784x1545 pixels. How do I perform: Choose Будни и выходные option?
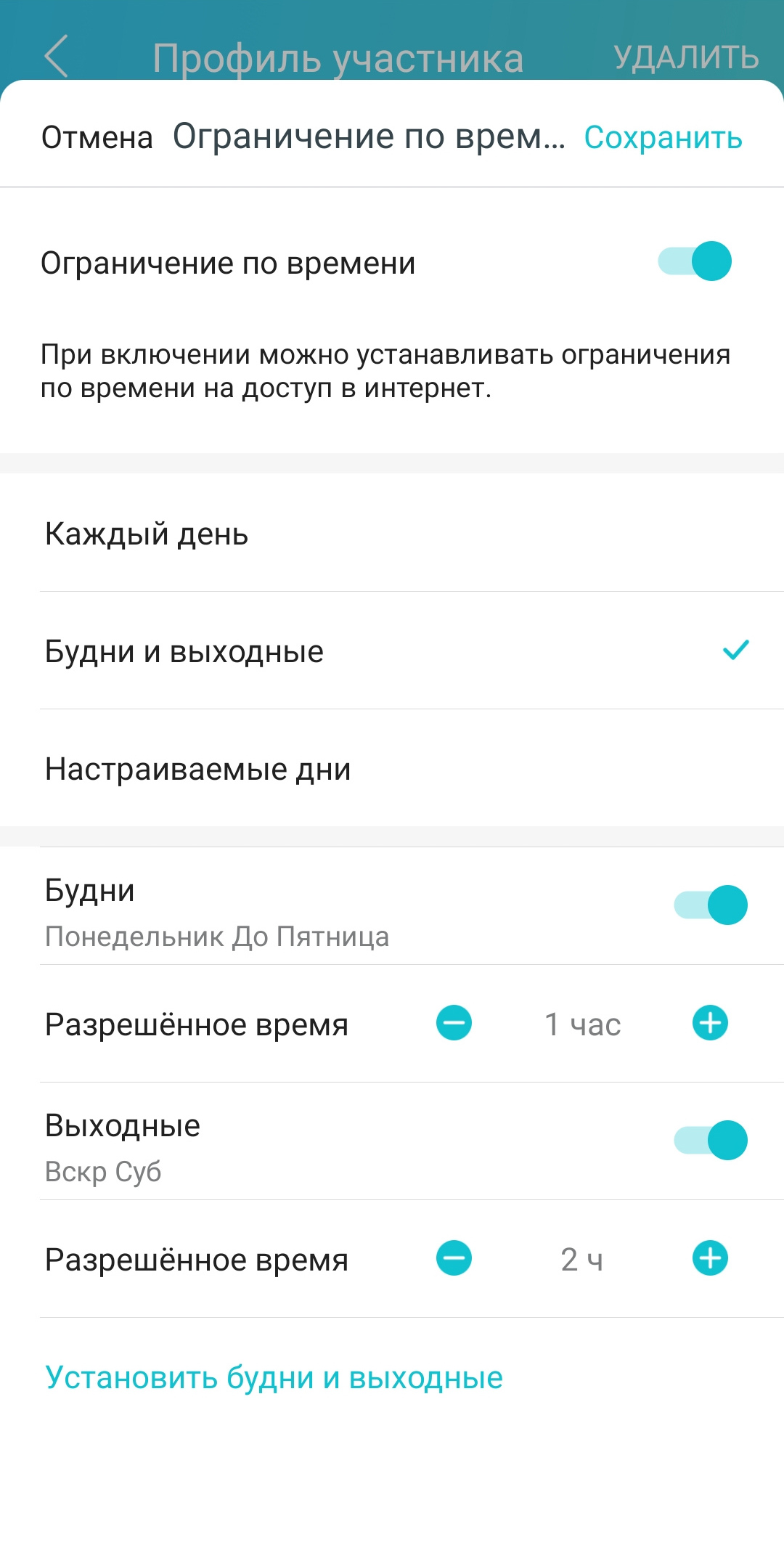392,651
